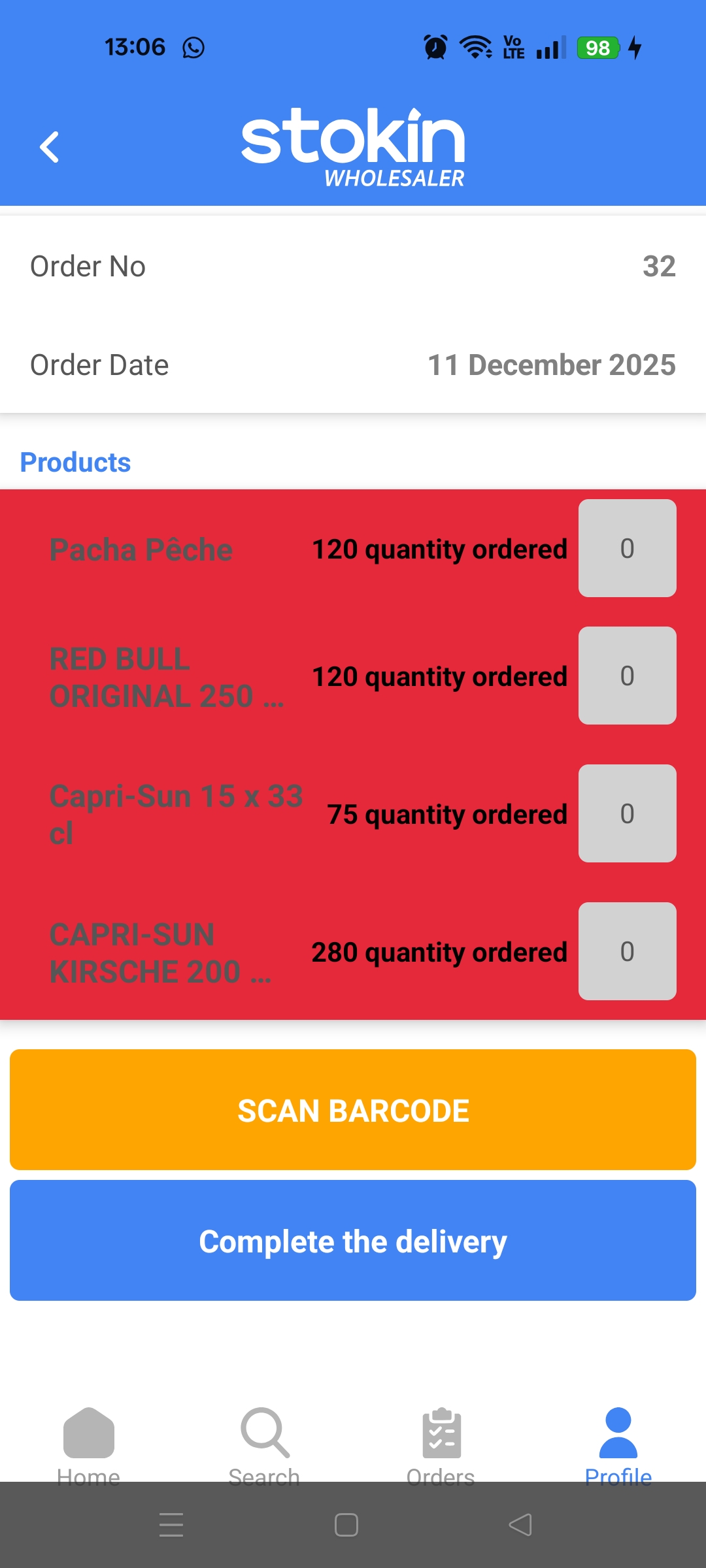This screenshot has width=706, height=1568.
Task: Open the Search tab
Action: tap(265, 1443)
